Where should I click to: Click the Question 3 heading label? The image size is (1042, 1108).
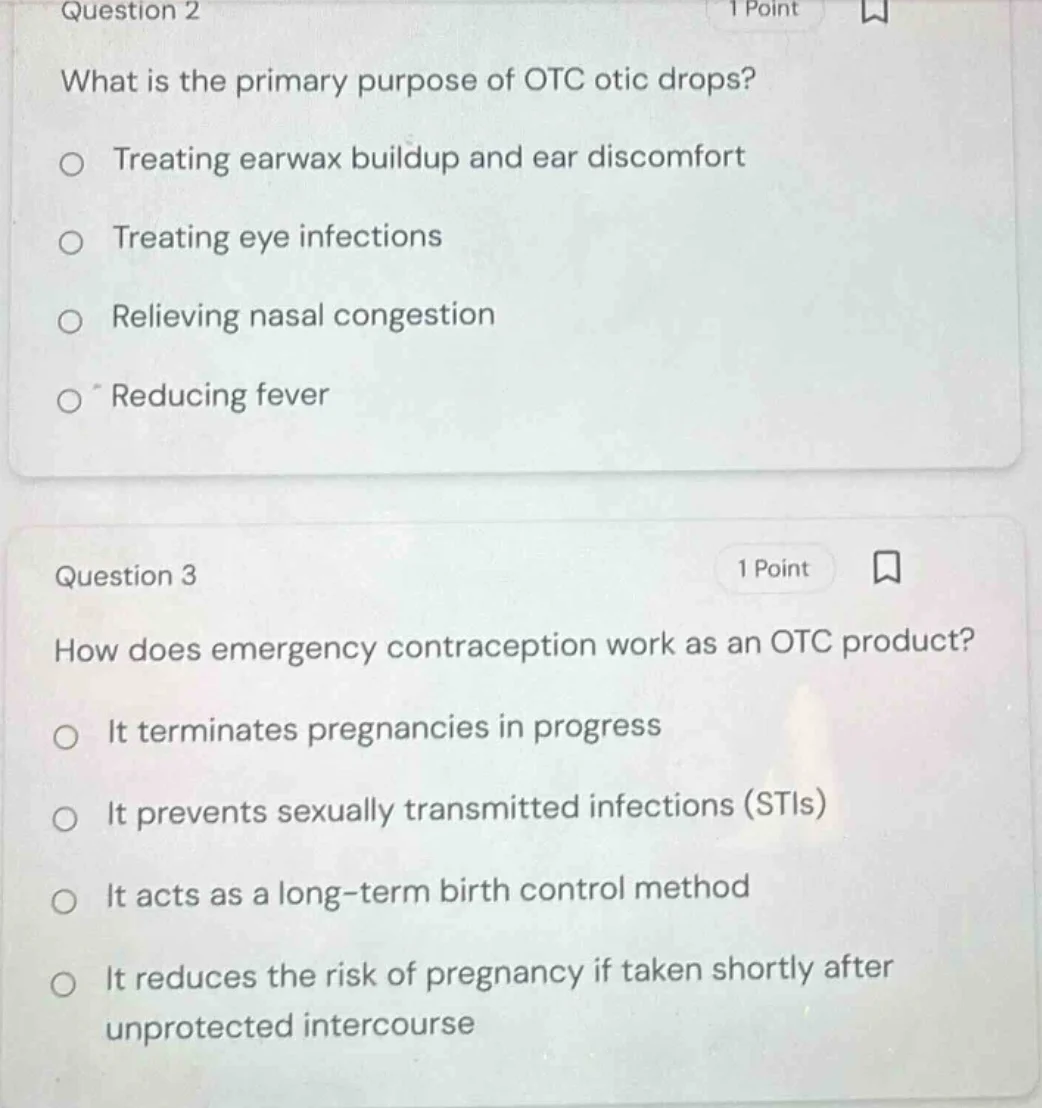tap(128, 575)
